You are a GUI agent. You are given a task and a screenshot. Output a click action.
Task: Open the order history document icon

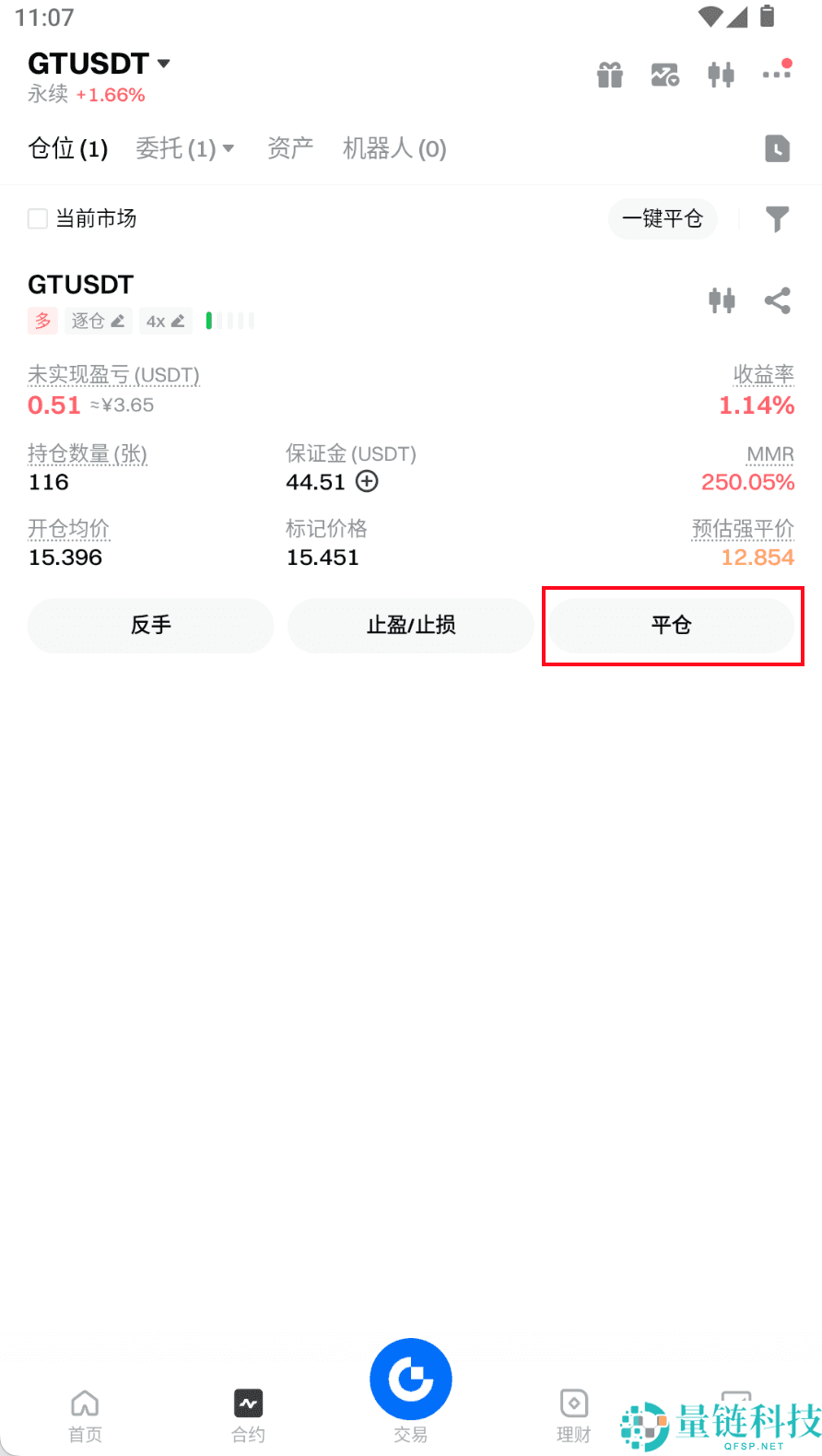(x=777, y=148)
